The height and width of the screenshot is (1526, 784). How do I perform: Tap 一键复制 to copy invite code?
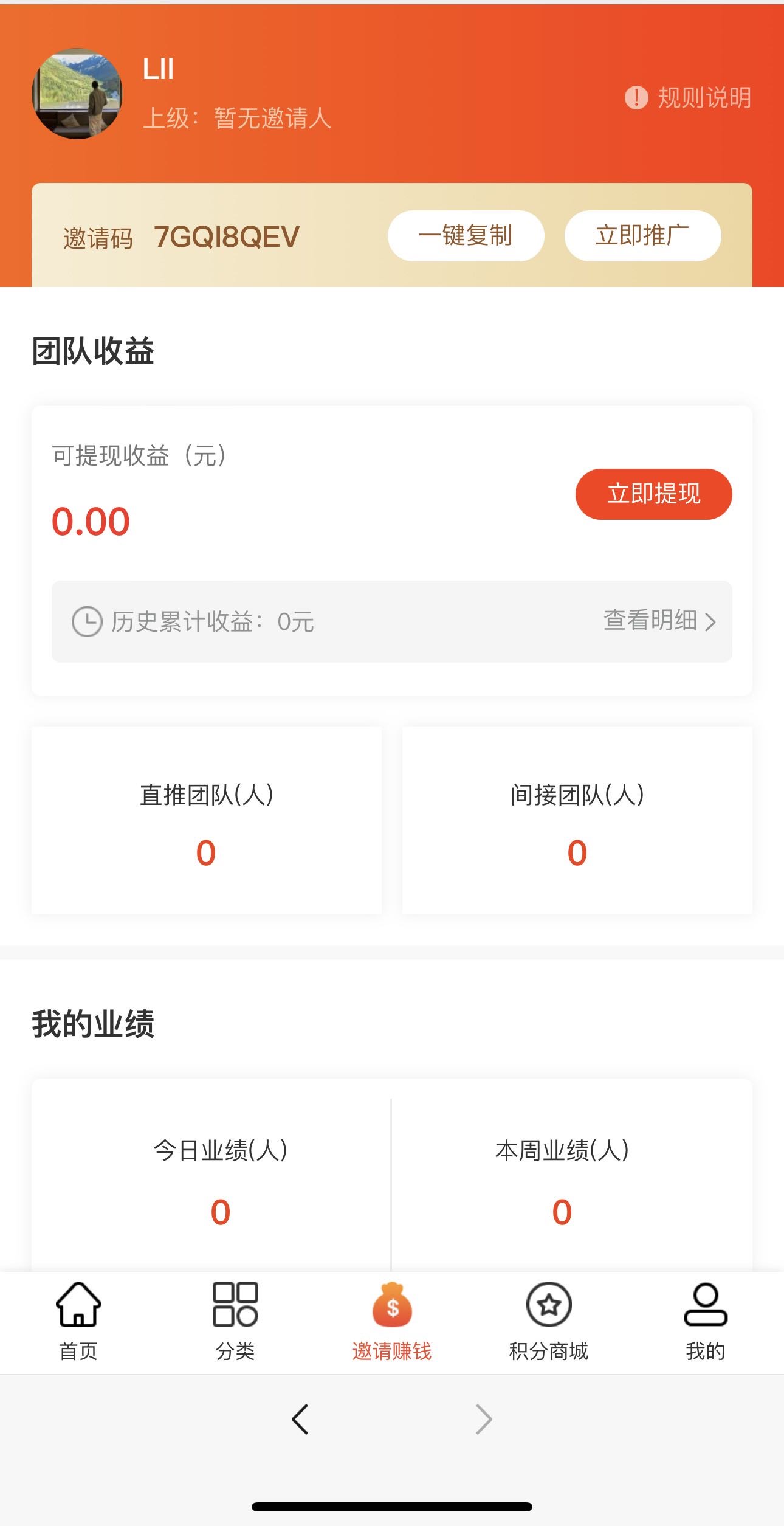466,236
